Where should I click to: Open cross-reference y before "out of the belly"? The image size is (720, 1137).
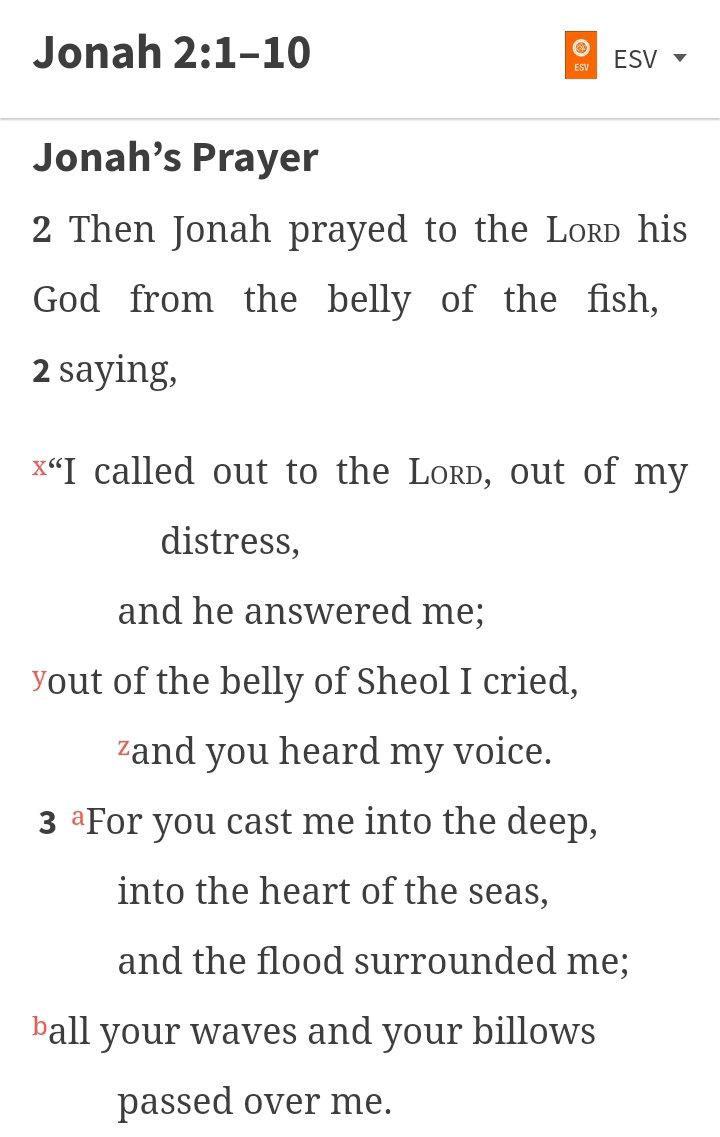coord(39,677)
